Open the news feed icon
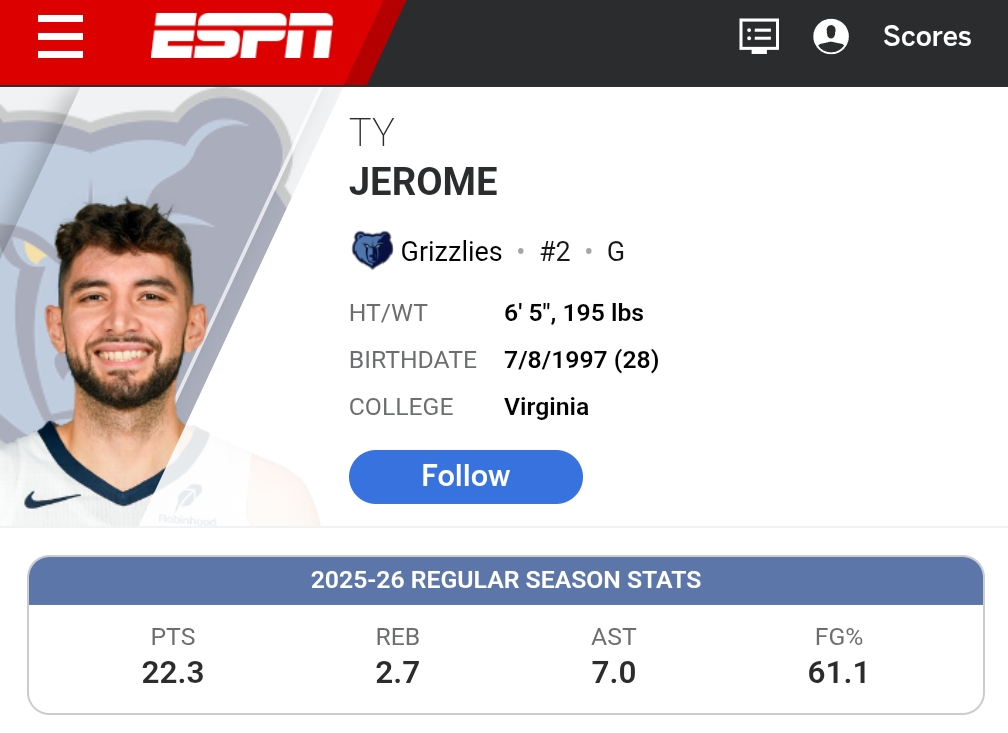1008x733 pixels. click(x=759, y=37)
